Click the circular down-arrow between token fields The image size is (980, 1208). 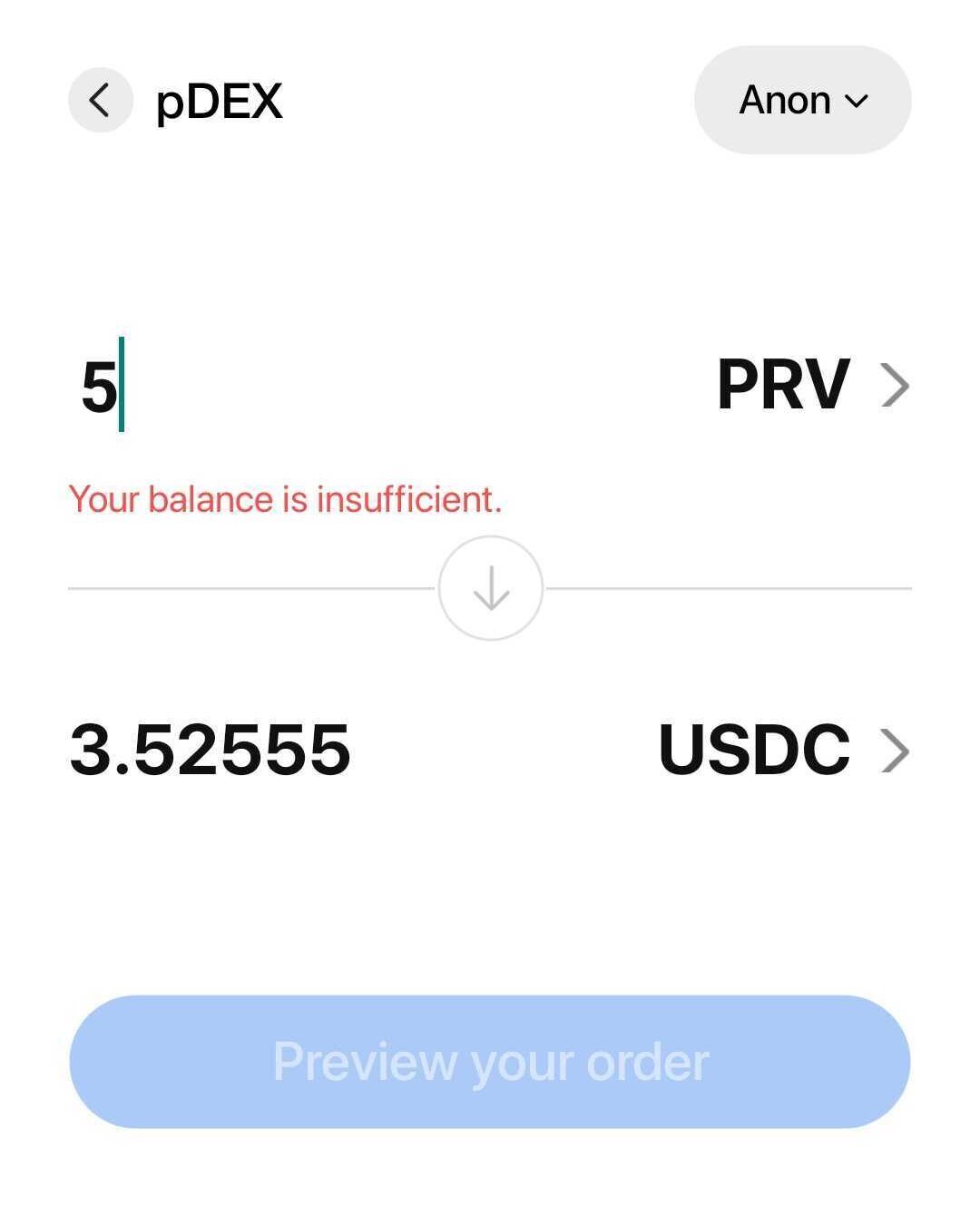(490, 588)
